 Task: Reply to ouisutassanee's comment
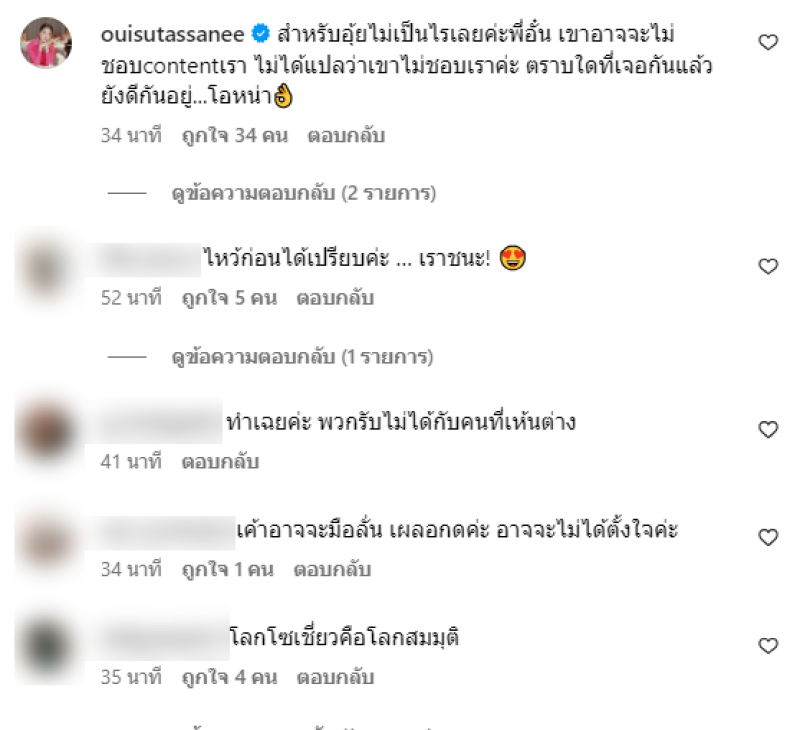click(x=345, y=135)
